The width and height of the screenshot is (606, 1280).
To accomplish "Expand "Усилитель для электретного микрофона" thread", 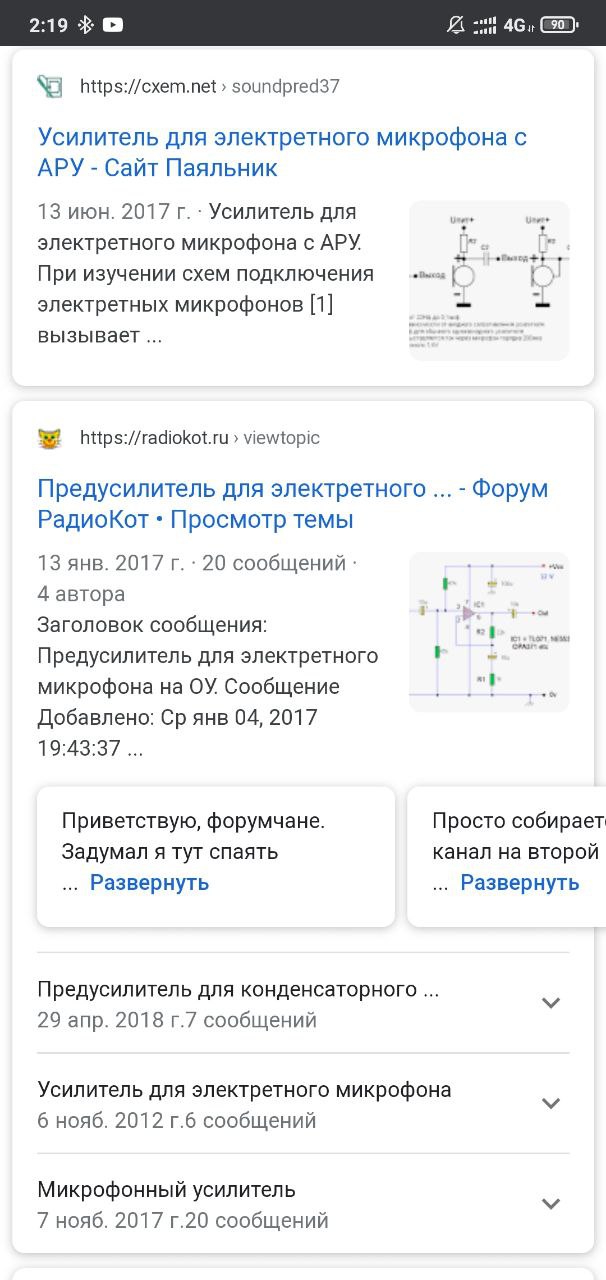I will tap(550, 1103).
